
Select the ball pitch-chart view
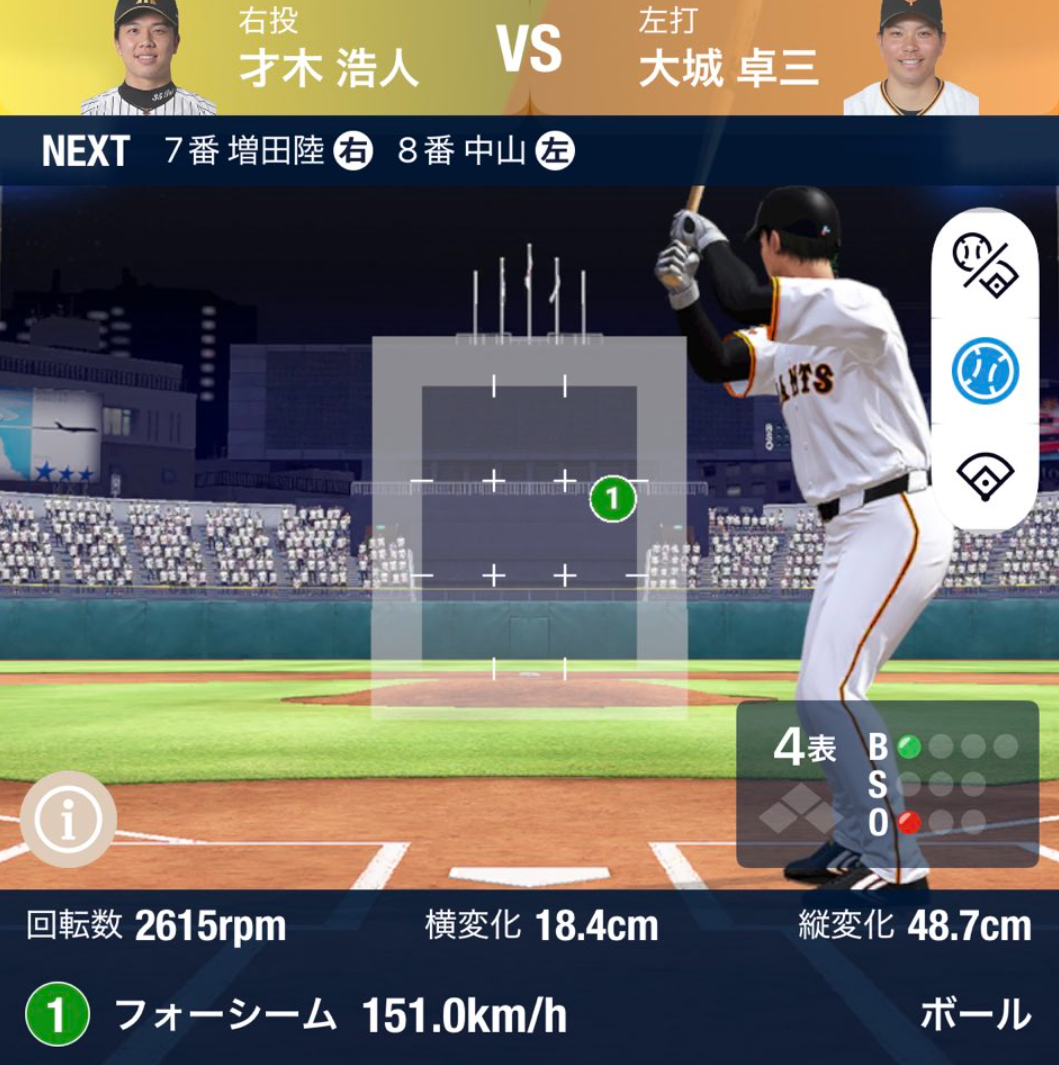[x=985, y=370]
